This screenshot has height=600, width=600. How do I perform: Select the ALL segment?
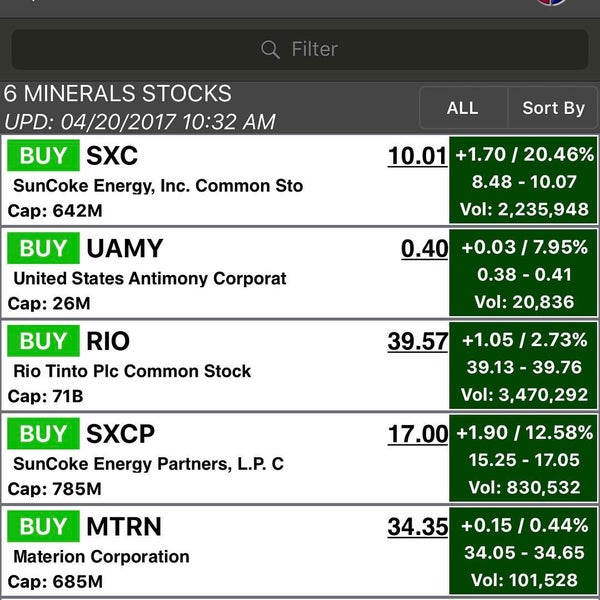(462, 108)
